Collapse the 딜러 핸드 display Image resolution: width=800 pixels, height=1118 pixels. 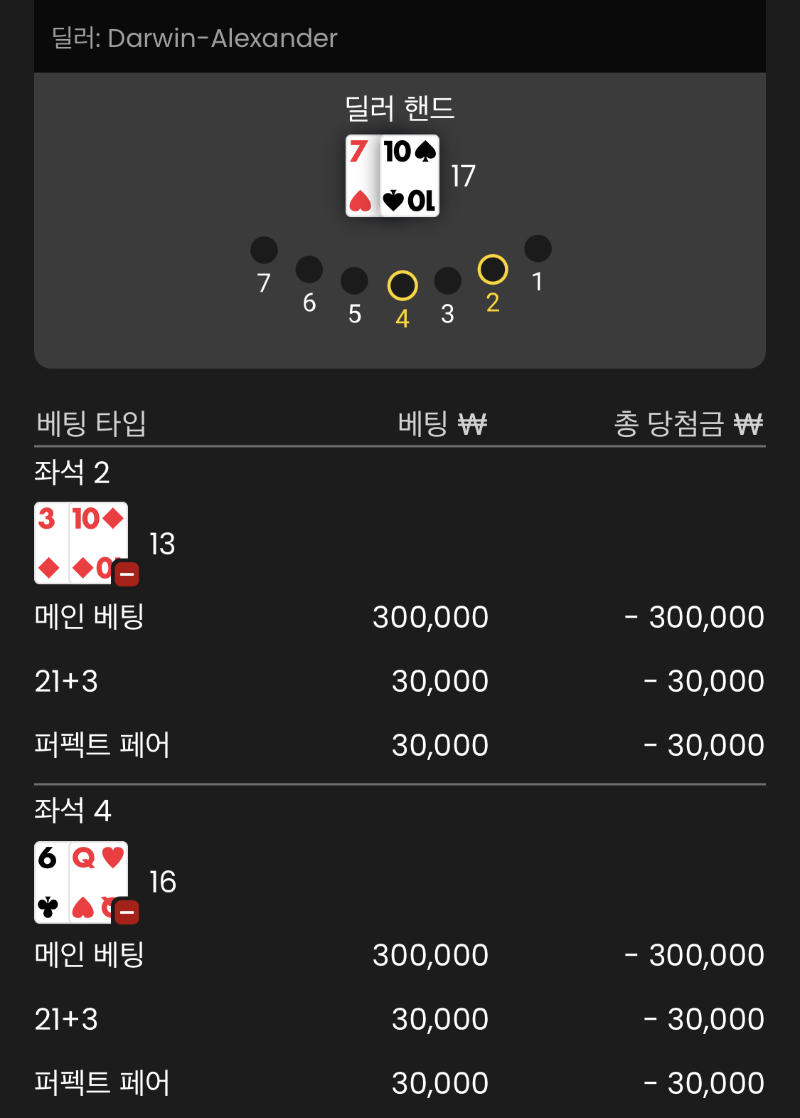click(400, 108)
